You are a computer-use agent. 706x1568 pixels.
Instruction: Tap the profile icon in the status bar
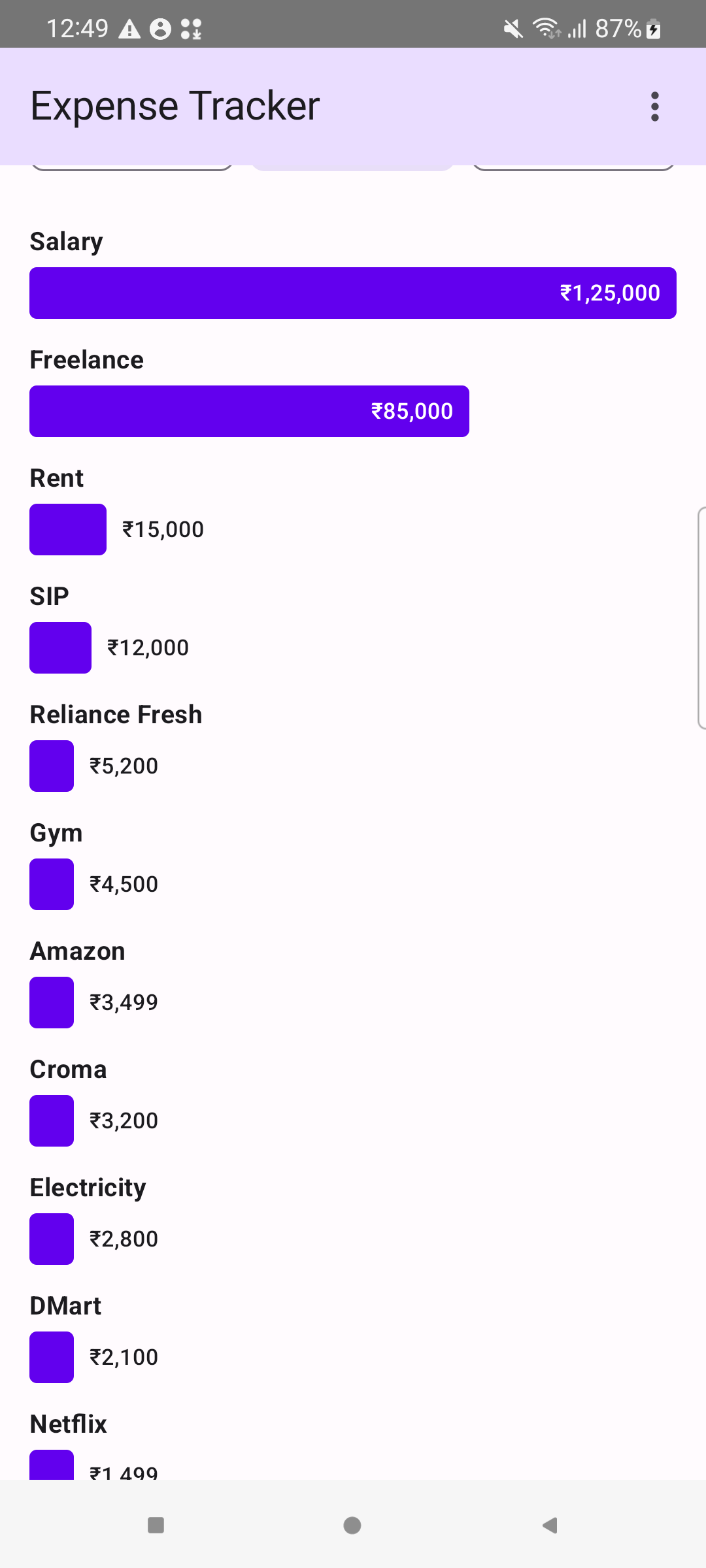tap(161, 28)
